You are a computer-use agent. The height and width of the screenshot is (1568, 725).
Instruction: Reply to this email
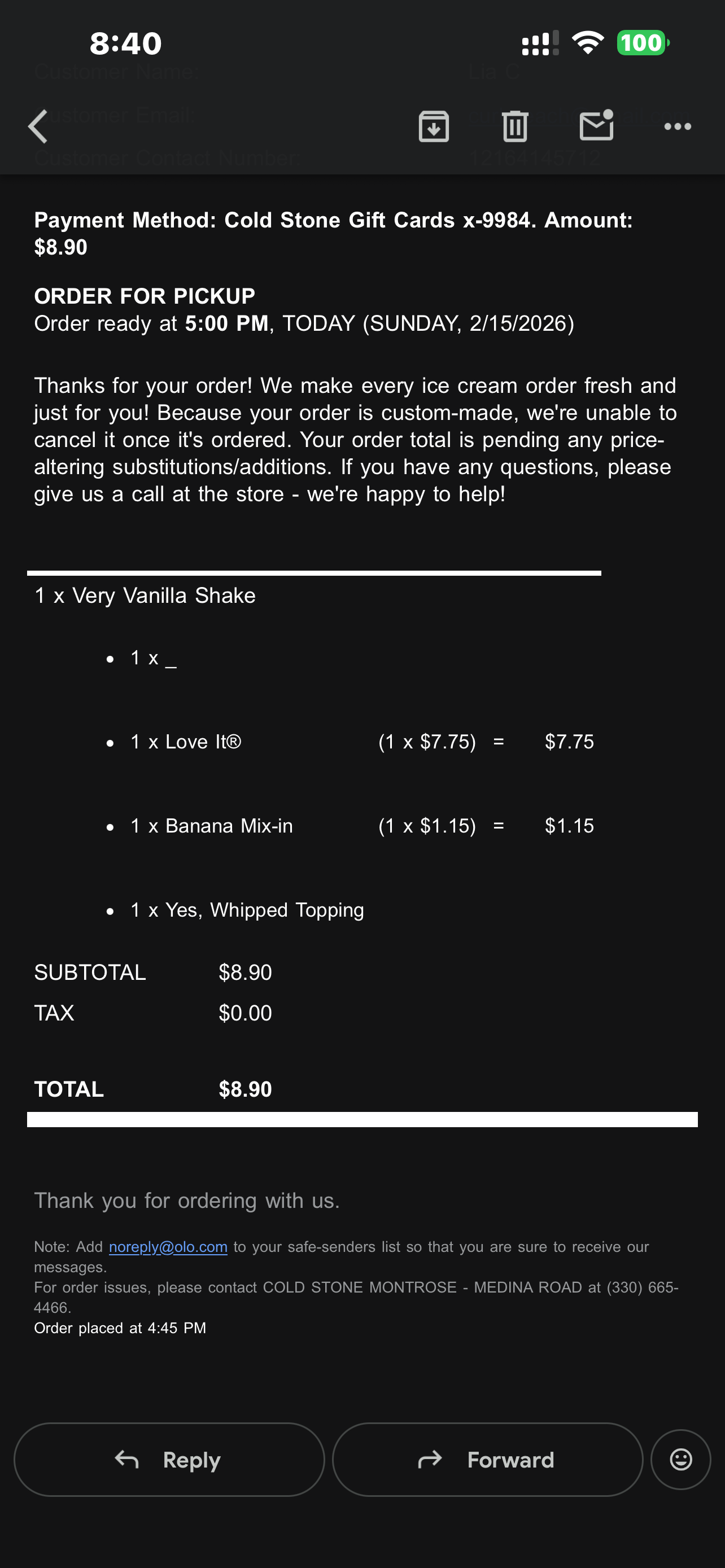(x=169, y=1460)
